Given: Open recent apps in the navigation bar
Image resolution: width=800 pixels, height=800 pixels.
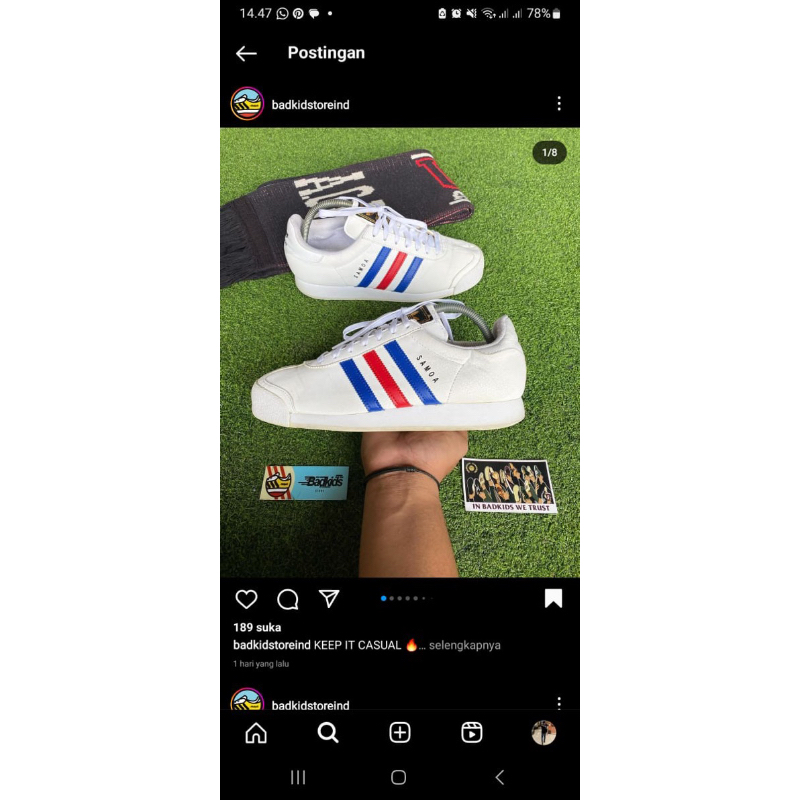Looking at the screenshot, I should click(297, 777).
